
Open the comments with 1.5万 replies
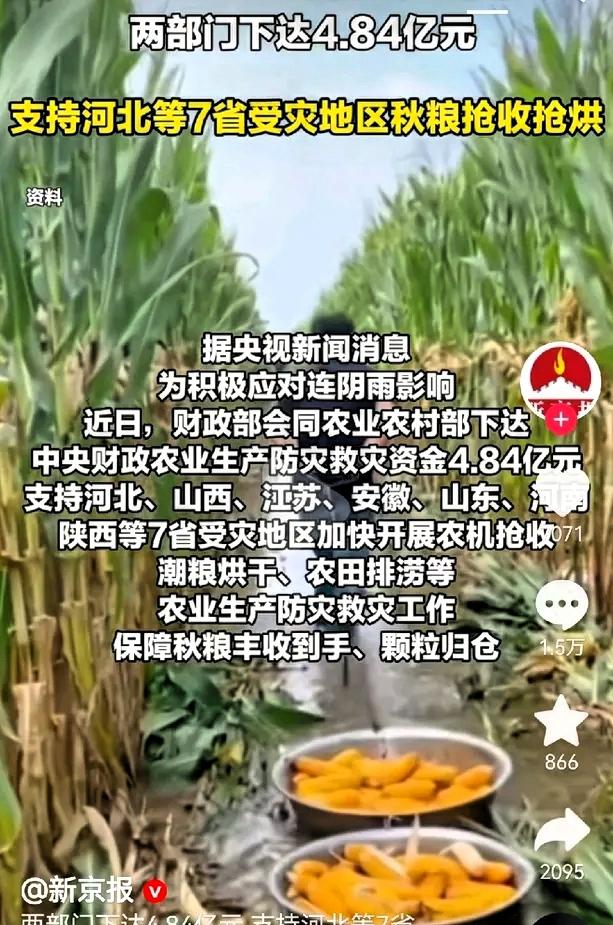[x=561, y=605]
